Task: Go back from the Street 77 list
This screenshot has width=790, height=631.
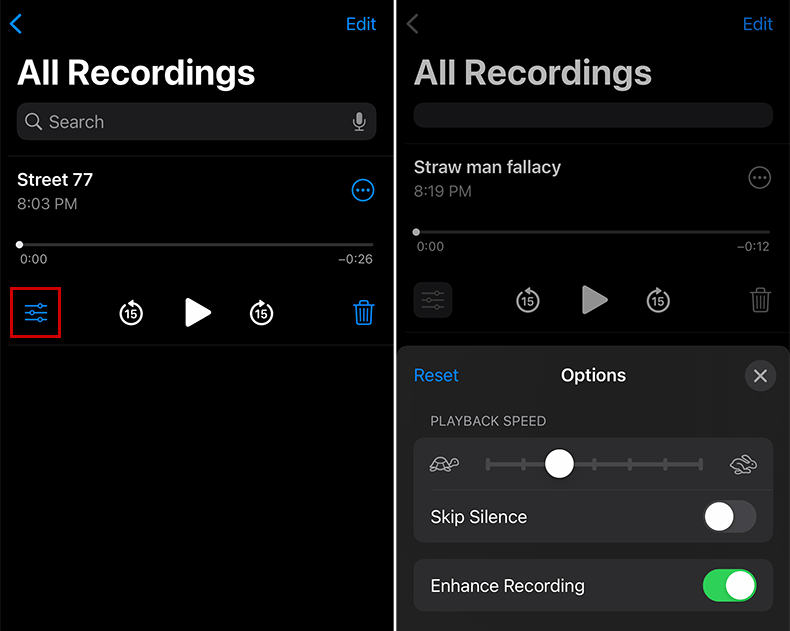Action: click(16, 24)
